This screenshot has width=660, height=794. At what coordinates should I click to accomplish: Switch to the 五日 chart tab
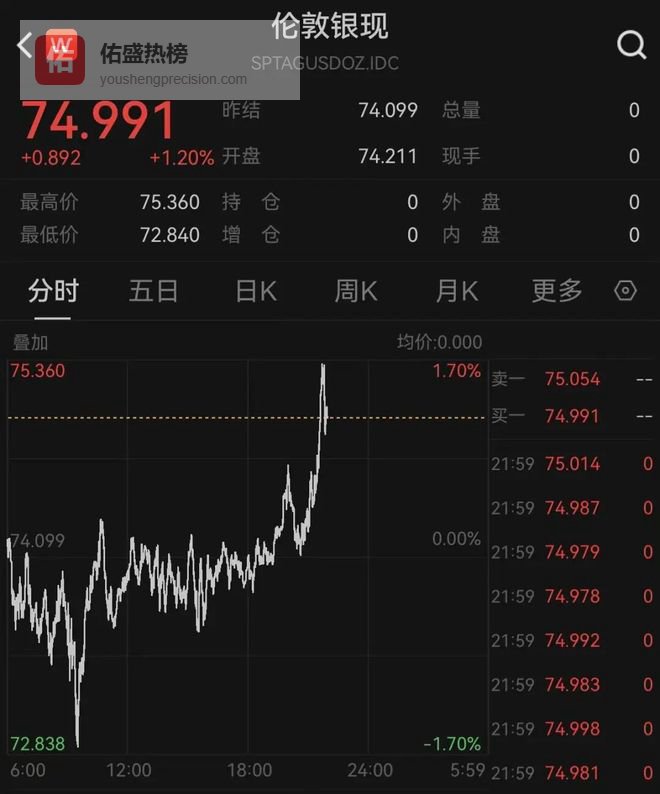point(153,291)
